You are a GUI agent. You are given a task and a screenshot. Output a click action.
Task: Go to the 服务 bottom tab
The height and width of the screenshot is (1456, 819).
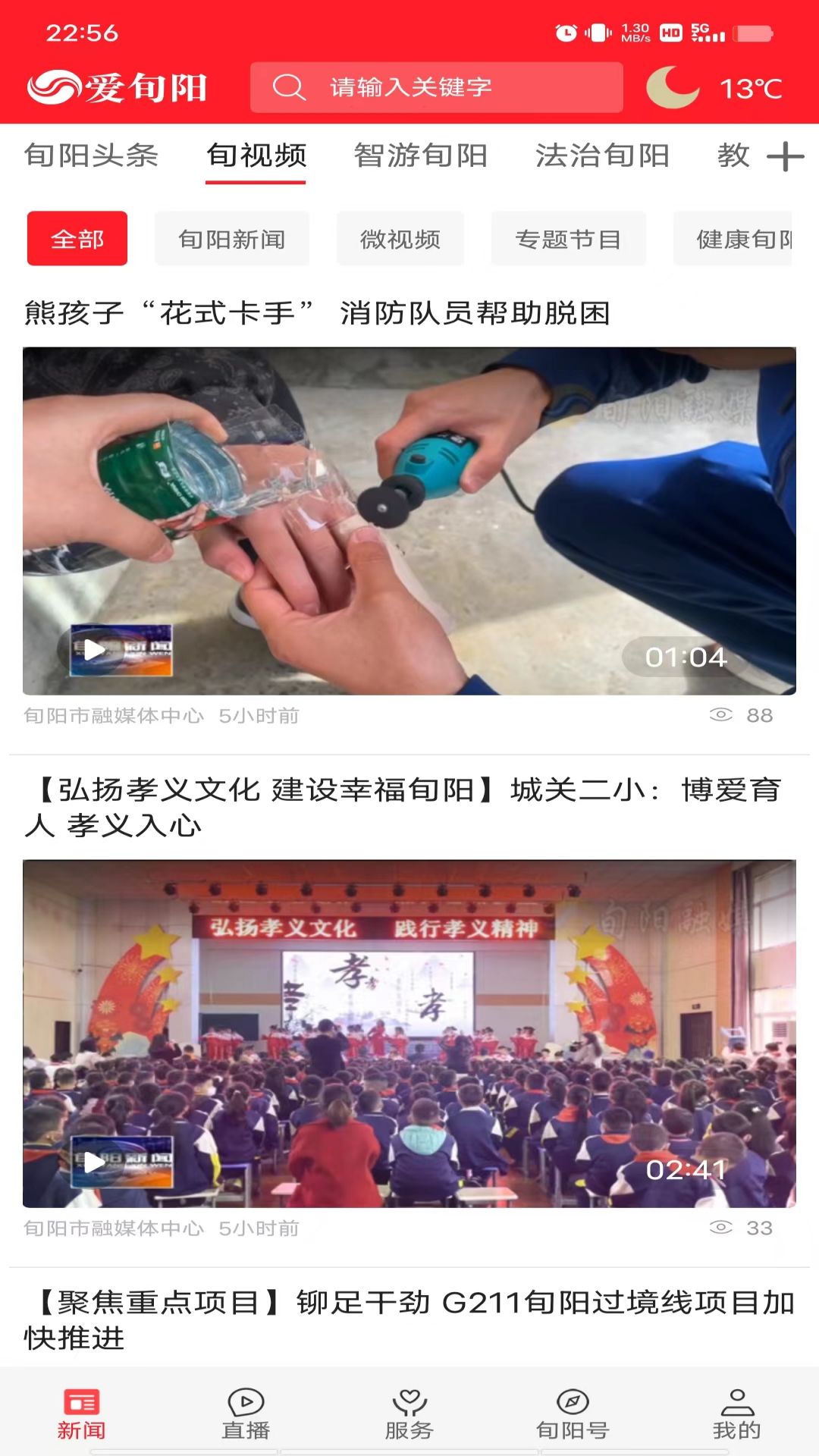coord(409,1414)
